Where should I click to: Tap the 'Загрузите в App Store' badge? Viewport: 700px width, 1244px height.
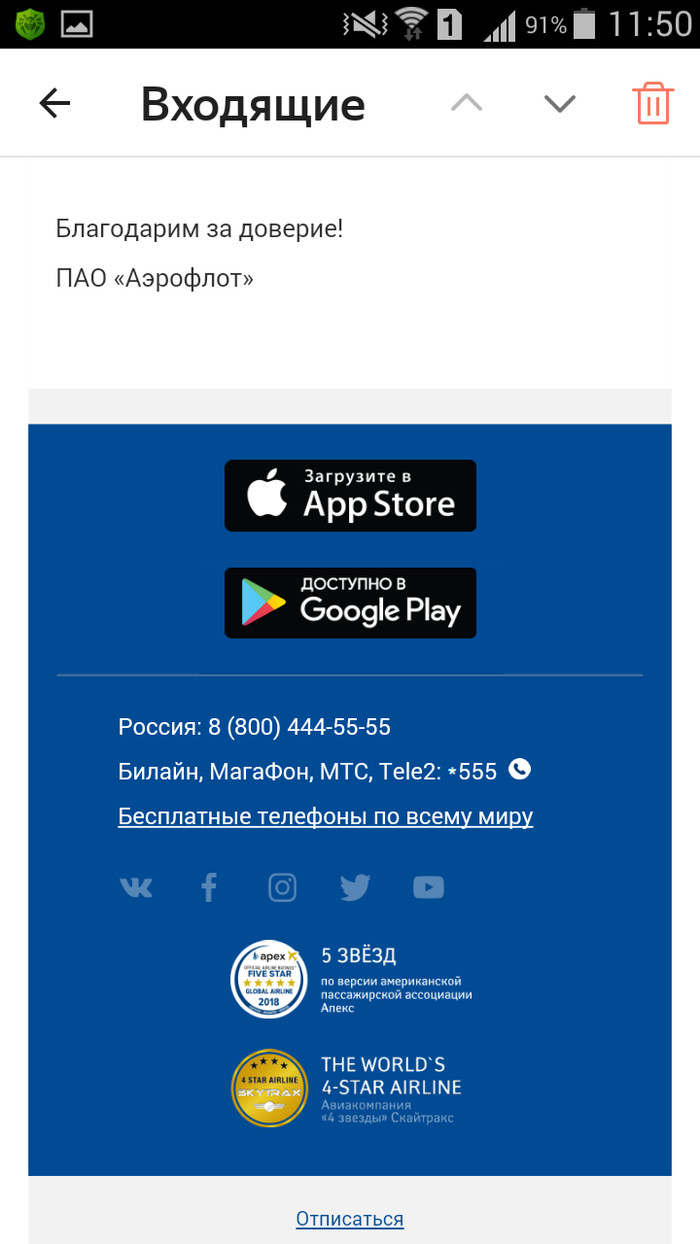350,495
